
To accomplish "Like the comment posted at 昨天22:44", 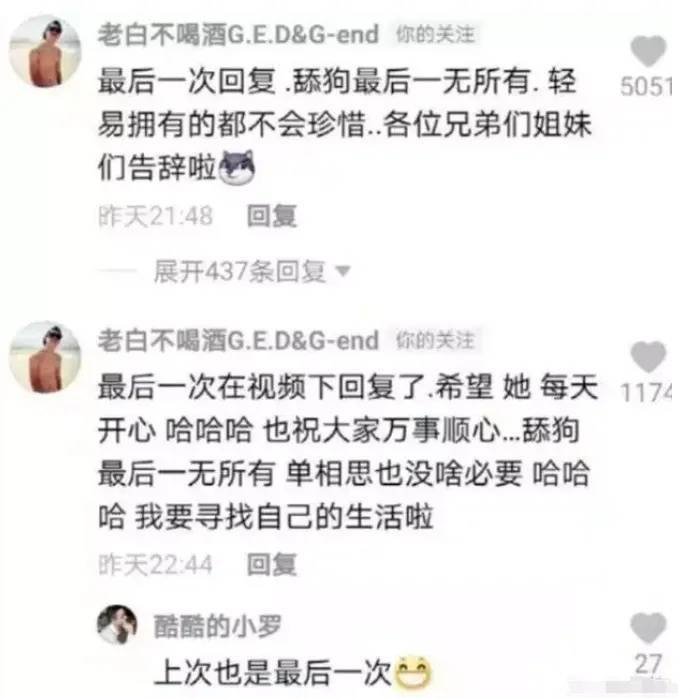I will 650,357.
